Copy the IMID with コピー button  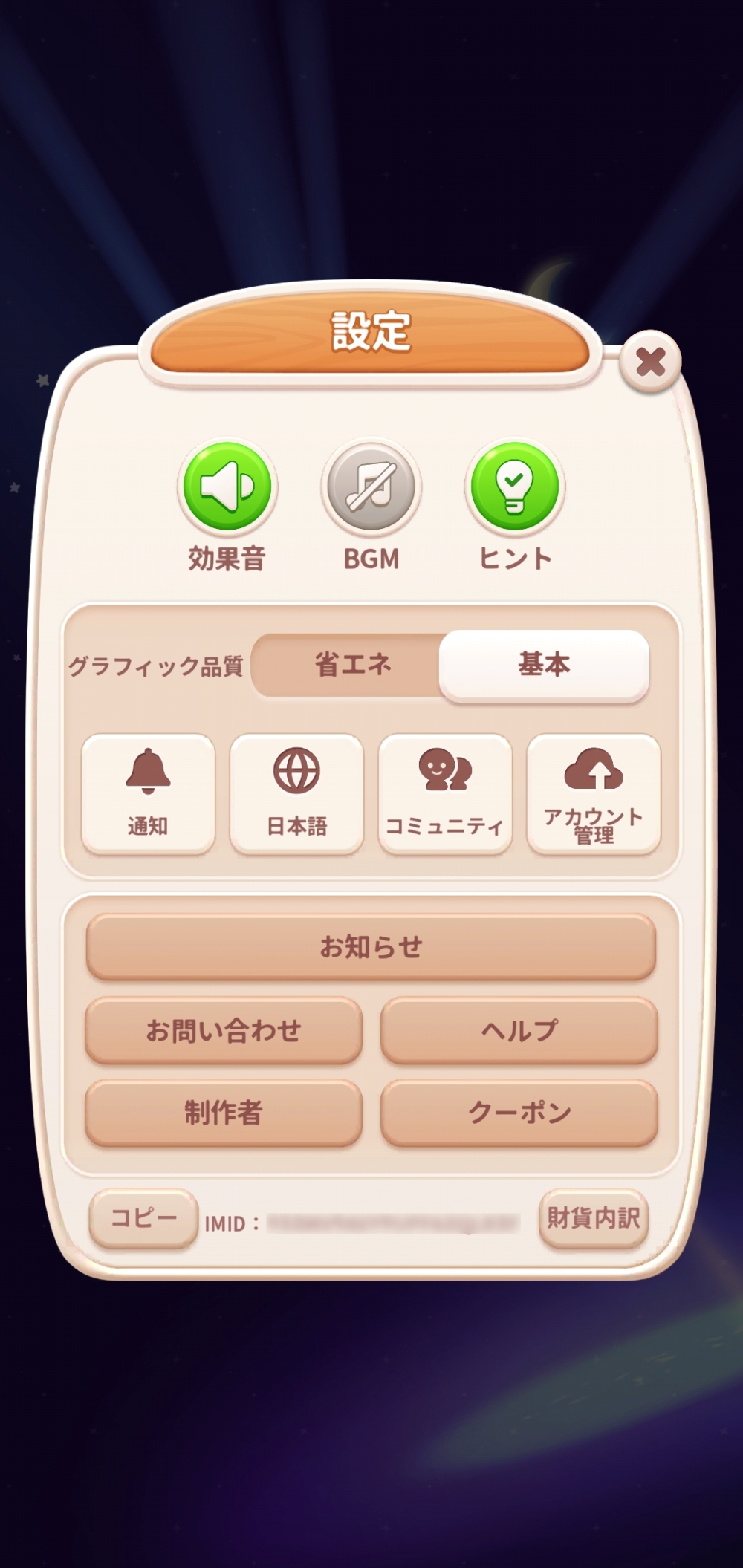143,1218
